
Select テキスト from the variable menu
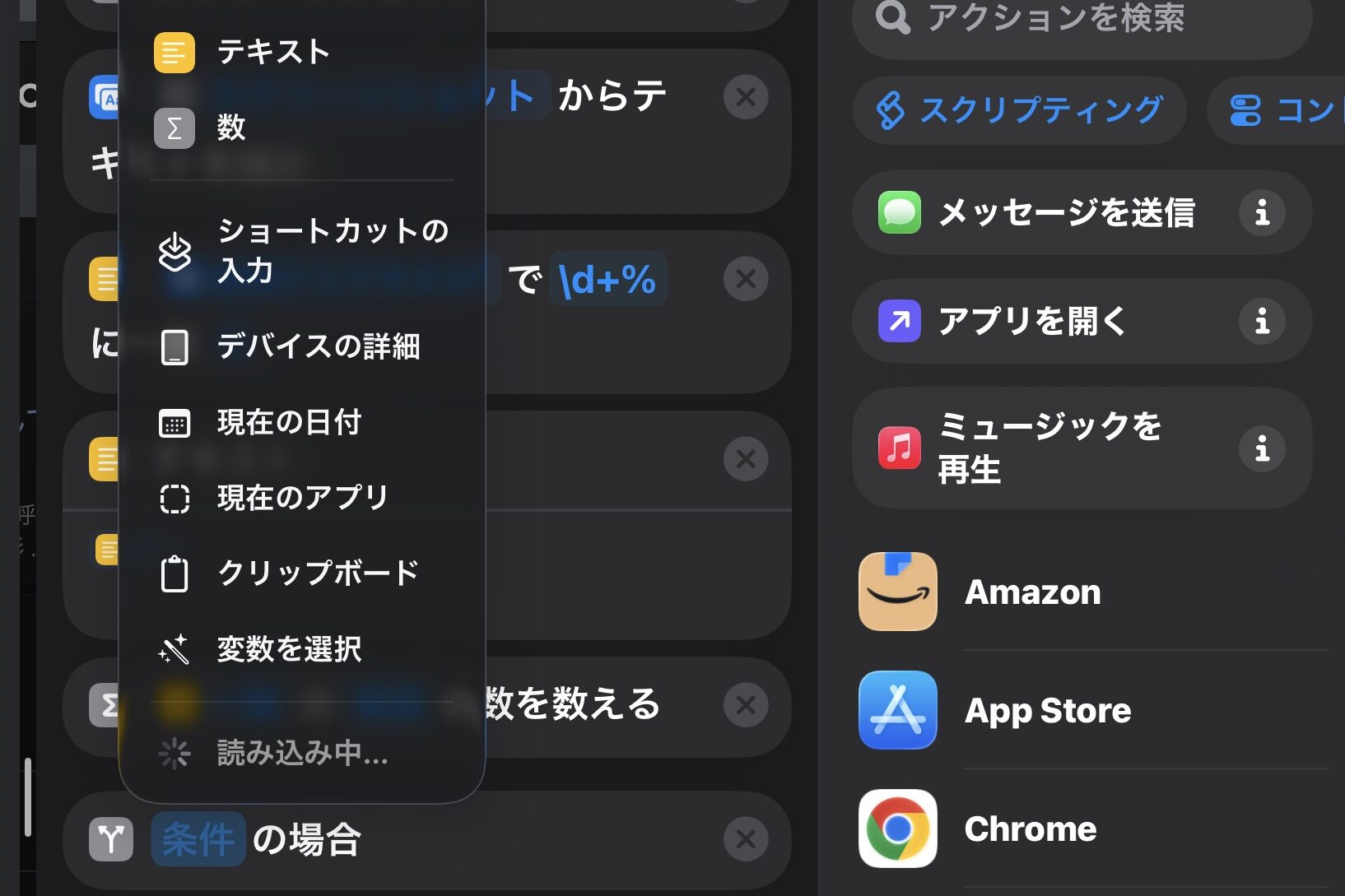[x=273, y=53]
